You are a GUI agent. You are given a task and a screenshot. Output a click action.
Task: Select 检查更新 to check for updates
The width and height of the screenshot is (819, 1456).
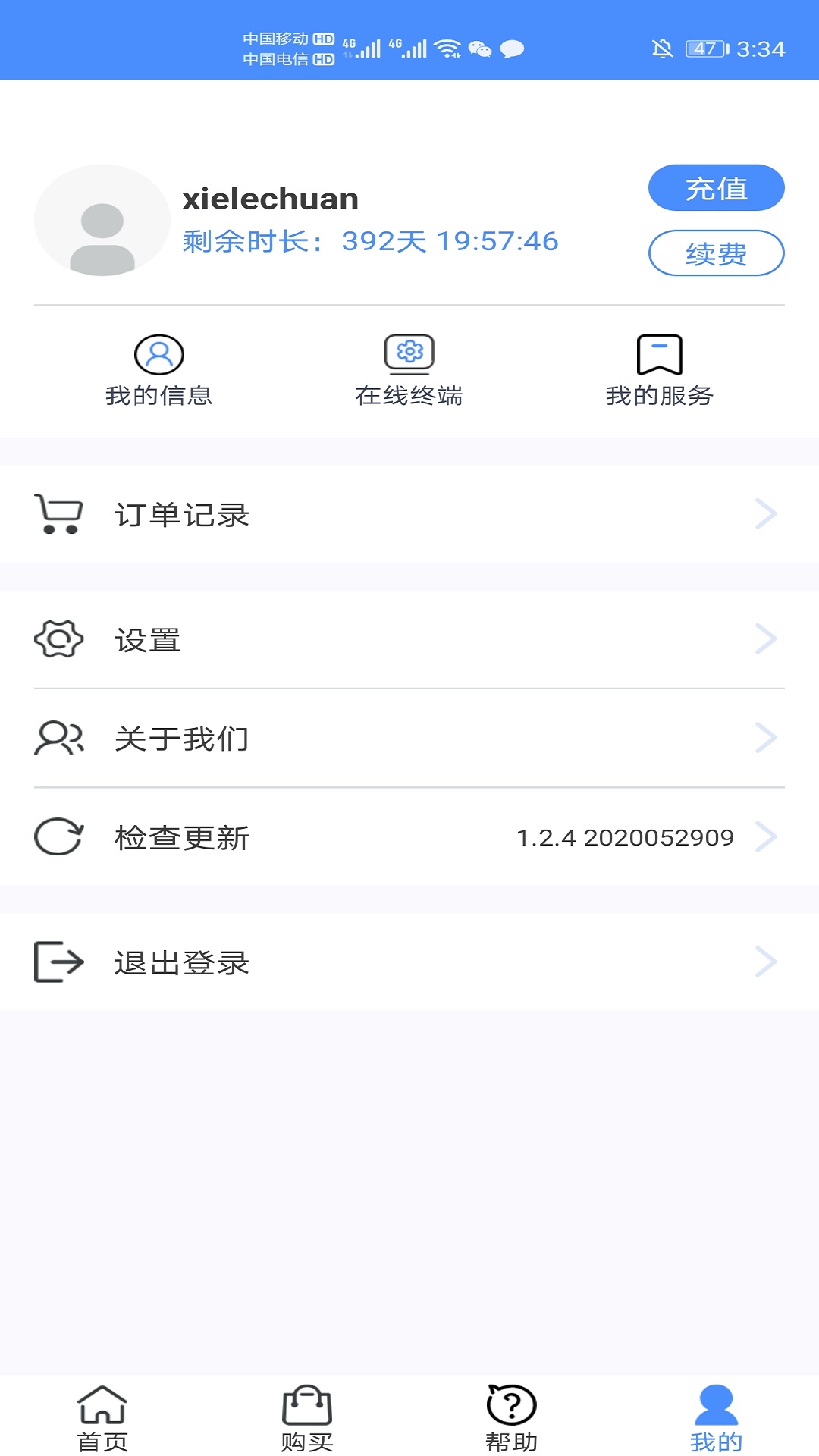tap(409, 837)
